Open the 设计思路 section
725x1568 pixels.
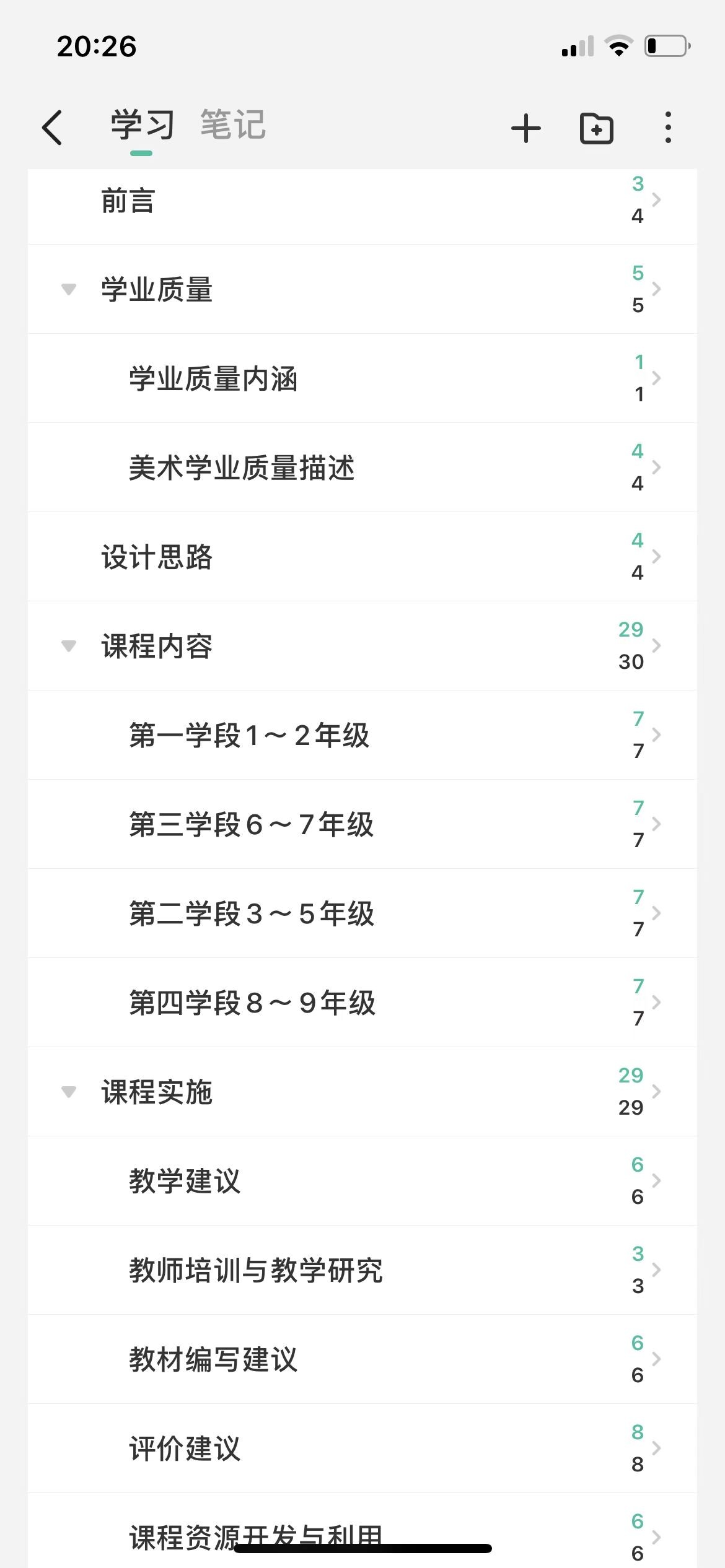[x=362, y=557]
